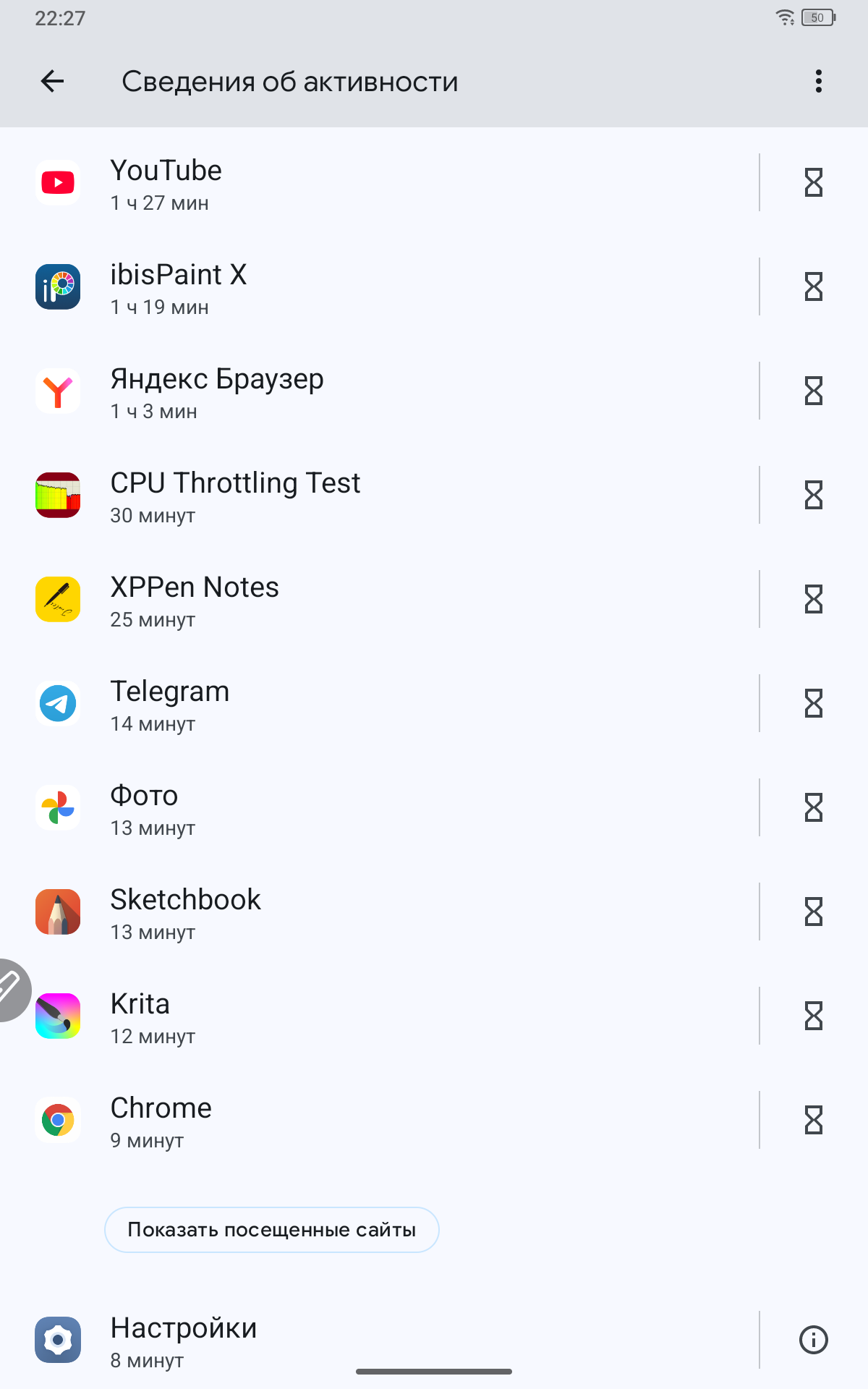The width and height of the screenshot is (868, 1389).
Task: Set timer for XPPen Notes
Action: click(x=814, y=600)
